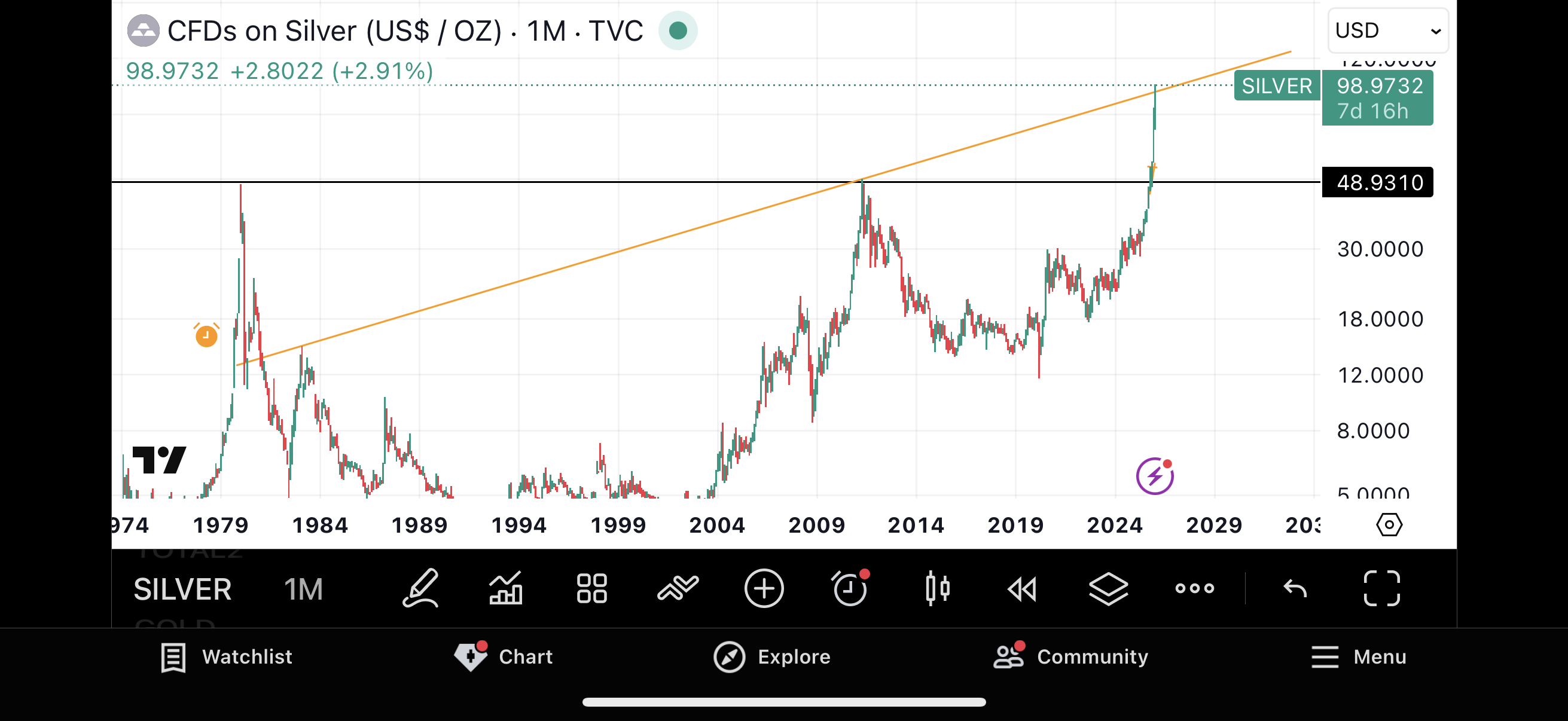The width and height of the screenshot is (1568, 721).
Task: Open the object tree layers
Action: 1108,588
